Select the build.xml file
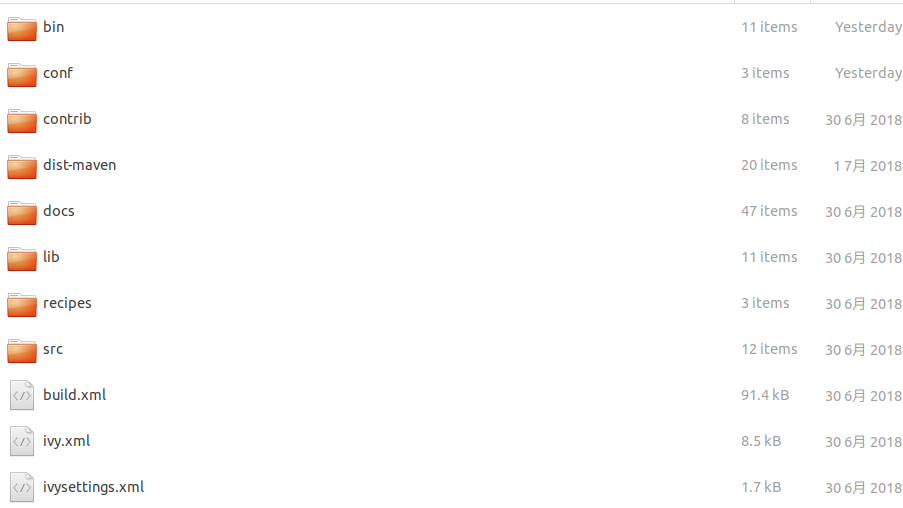The image size is (903, 508). (74, 395)
